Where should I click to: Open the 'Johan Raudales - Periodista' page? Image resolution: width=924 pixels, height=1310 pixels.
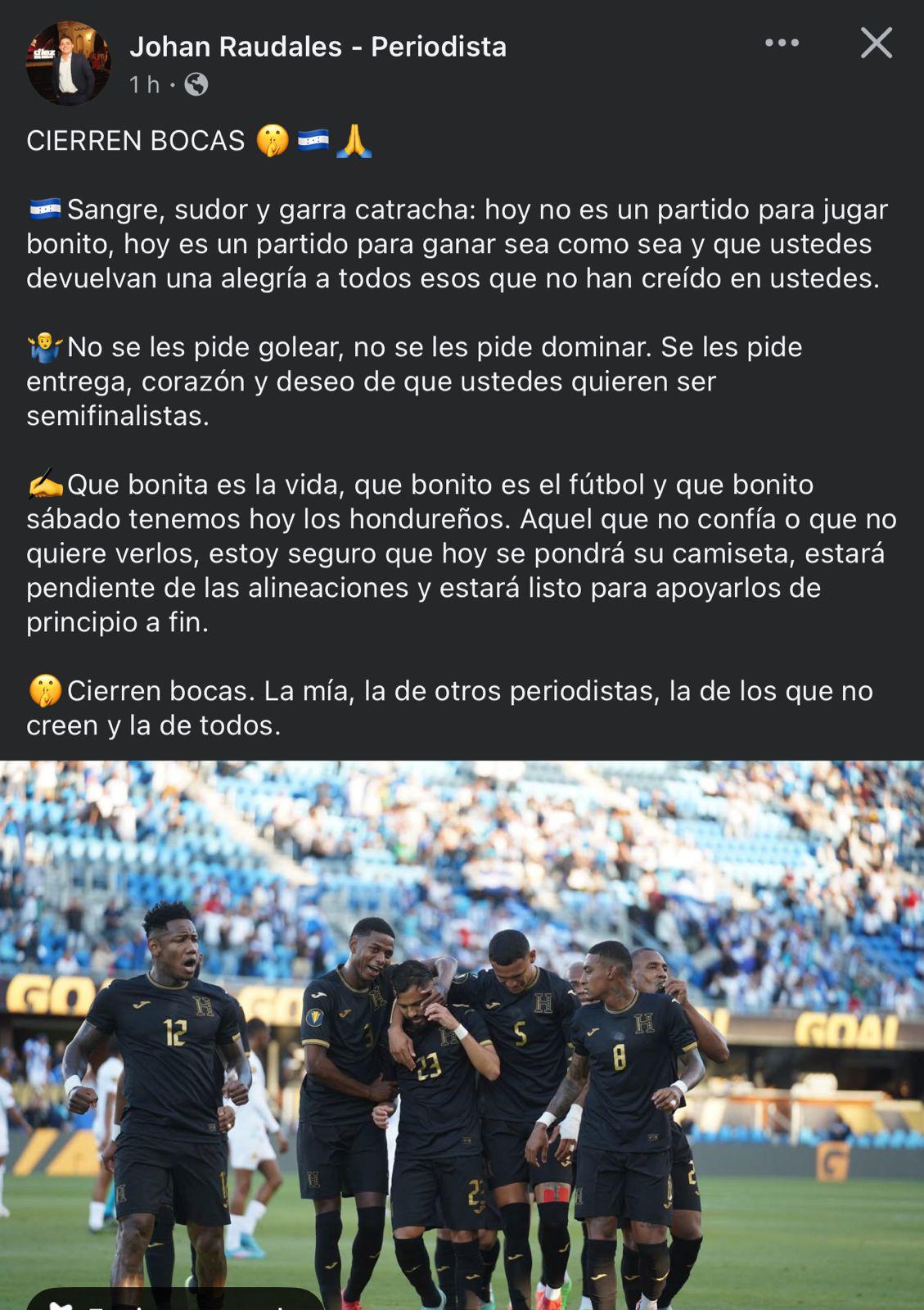319,47
